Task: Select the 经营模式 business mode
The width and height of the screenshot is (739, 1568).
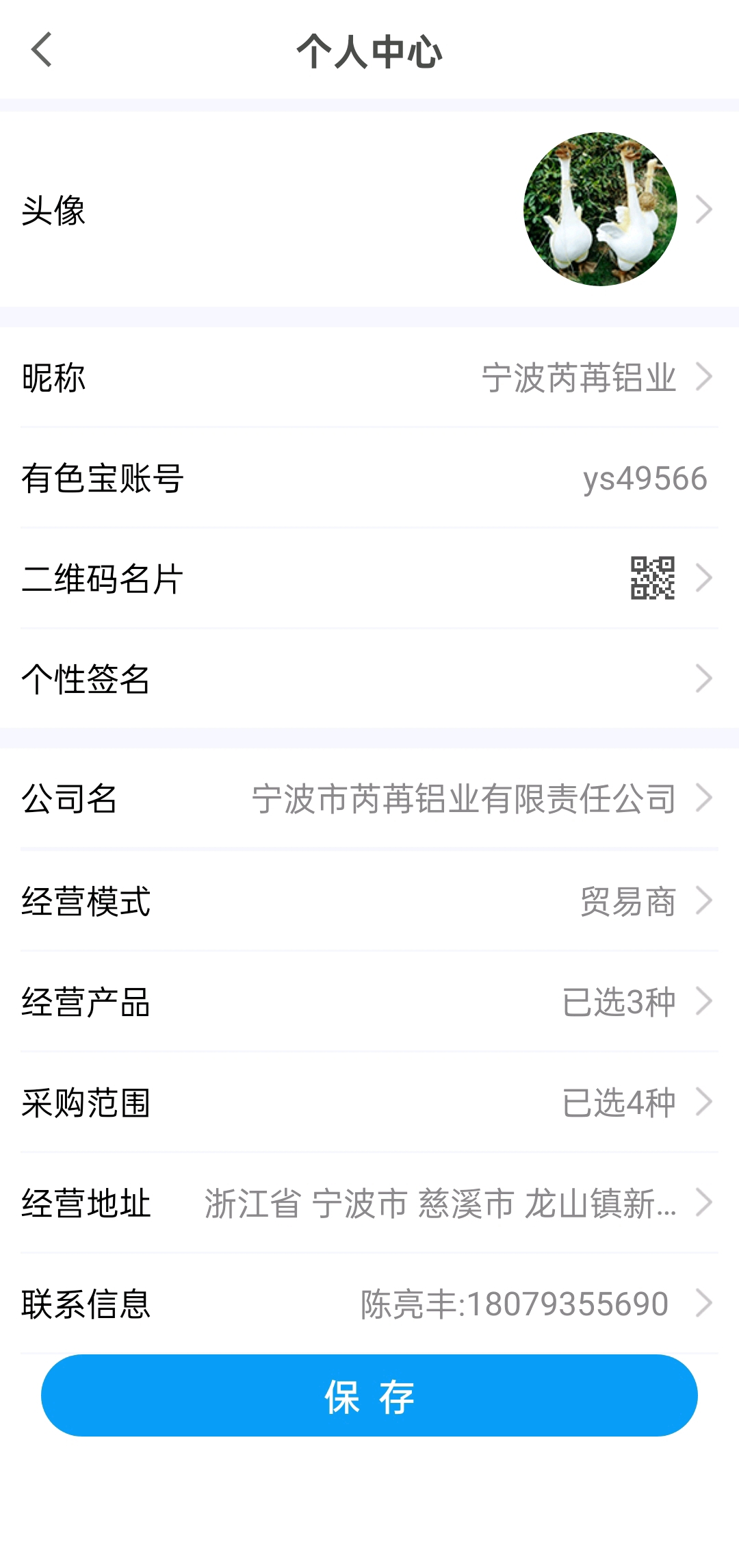Action: pos(369,901)
